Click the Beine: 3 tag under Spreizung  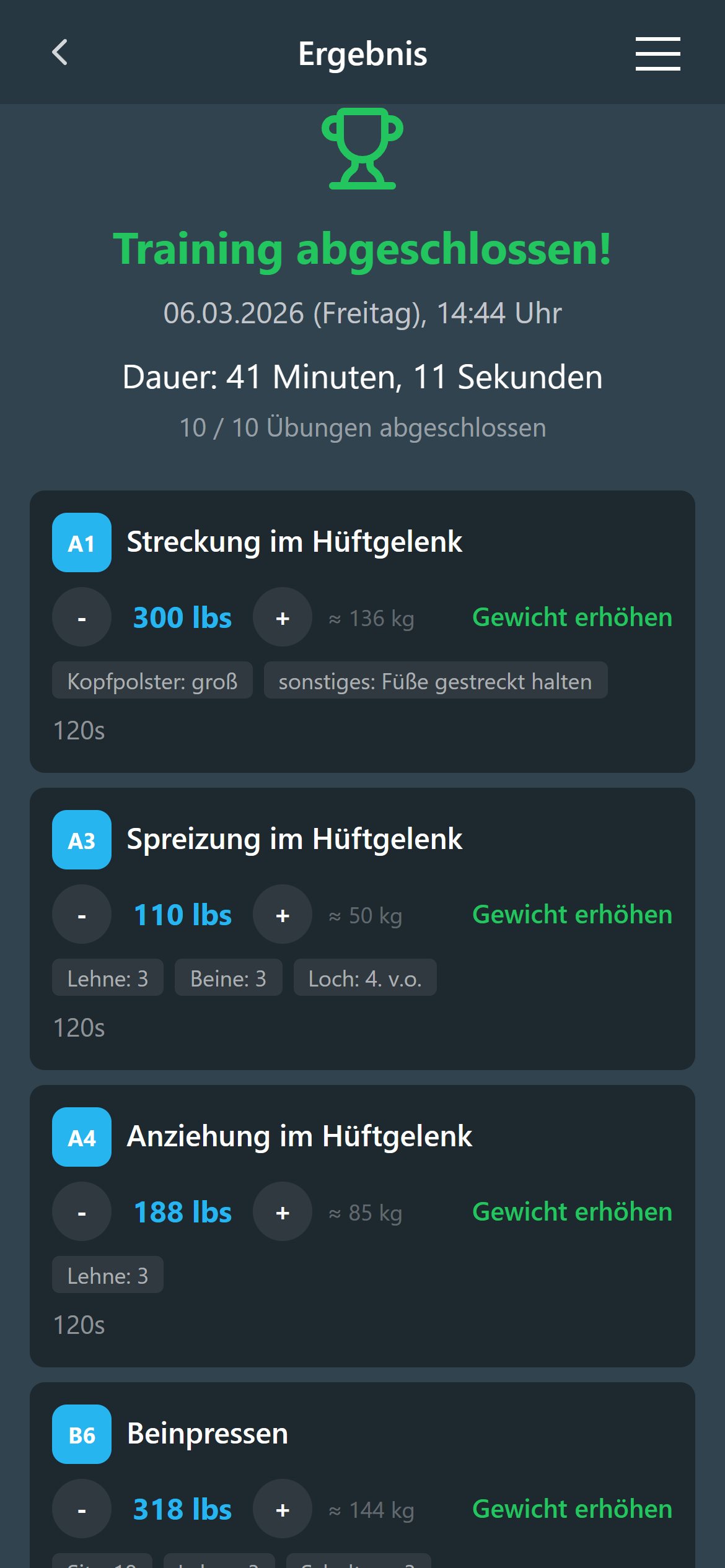coord(228,978)
